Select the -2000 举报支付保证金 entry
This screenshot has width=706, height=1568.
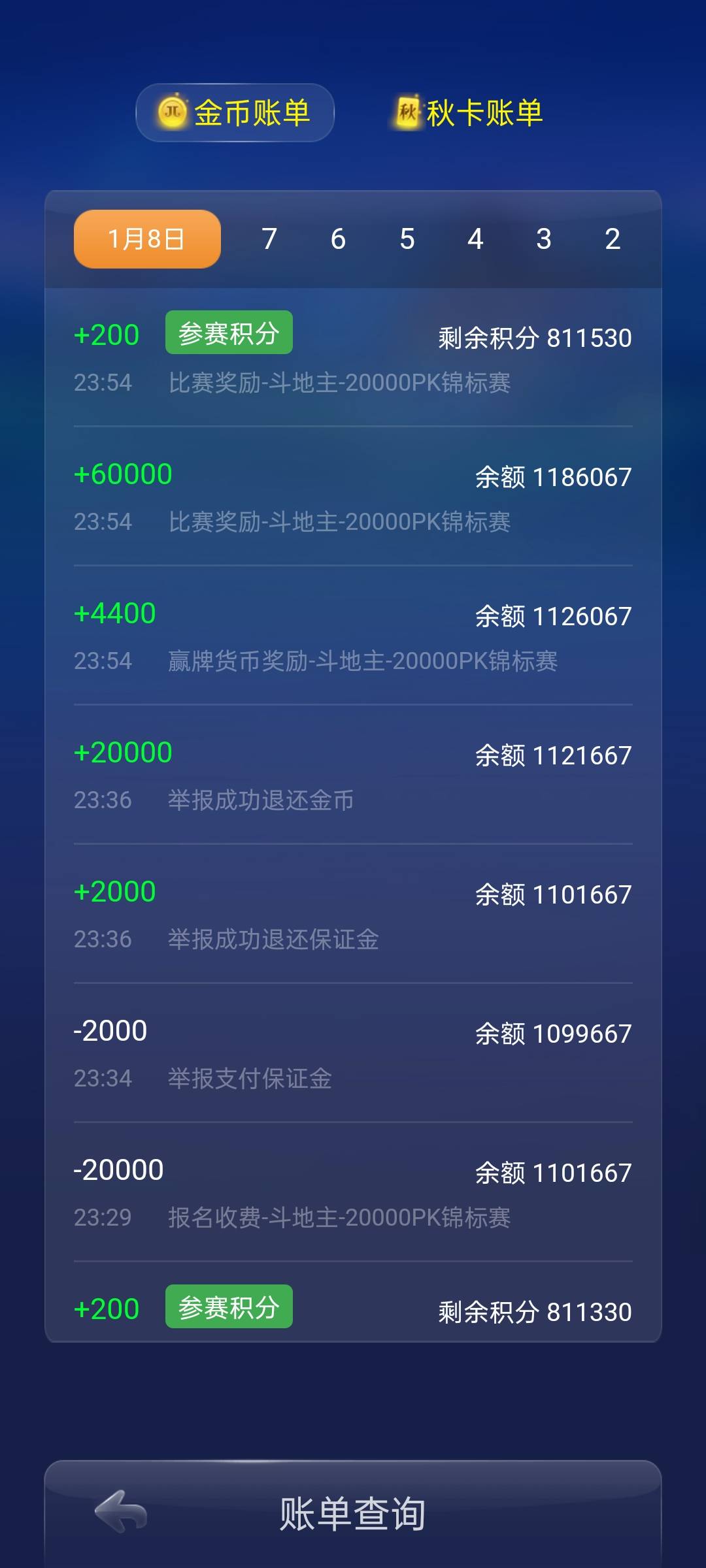coord(353,1052)
